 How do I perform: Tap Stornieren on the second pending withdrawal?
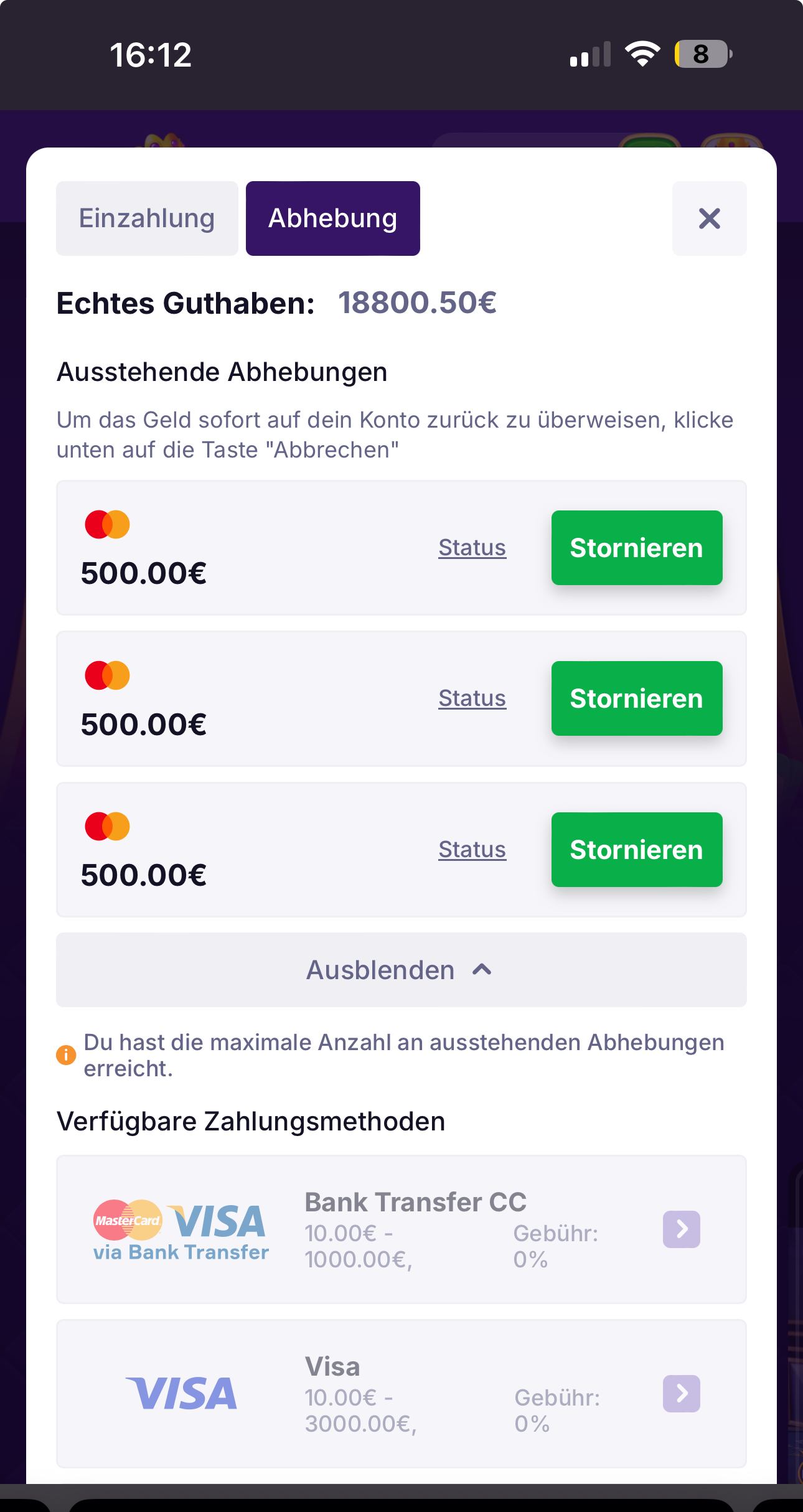pos(636,698)
